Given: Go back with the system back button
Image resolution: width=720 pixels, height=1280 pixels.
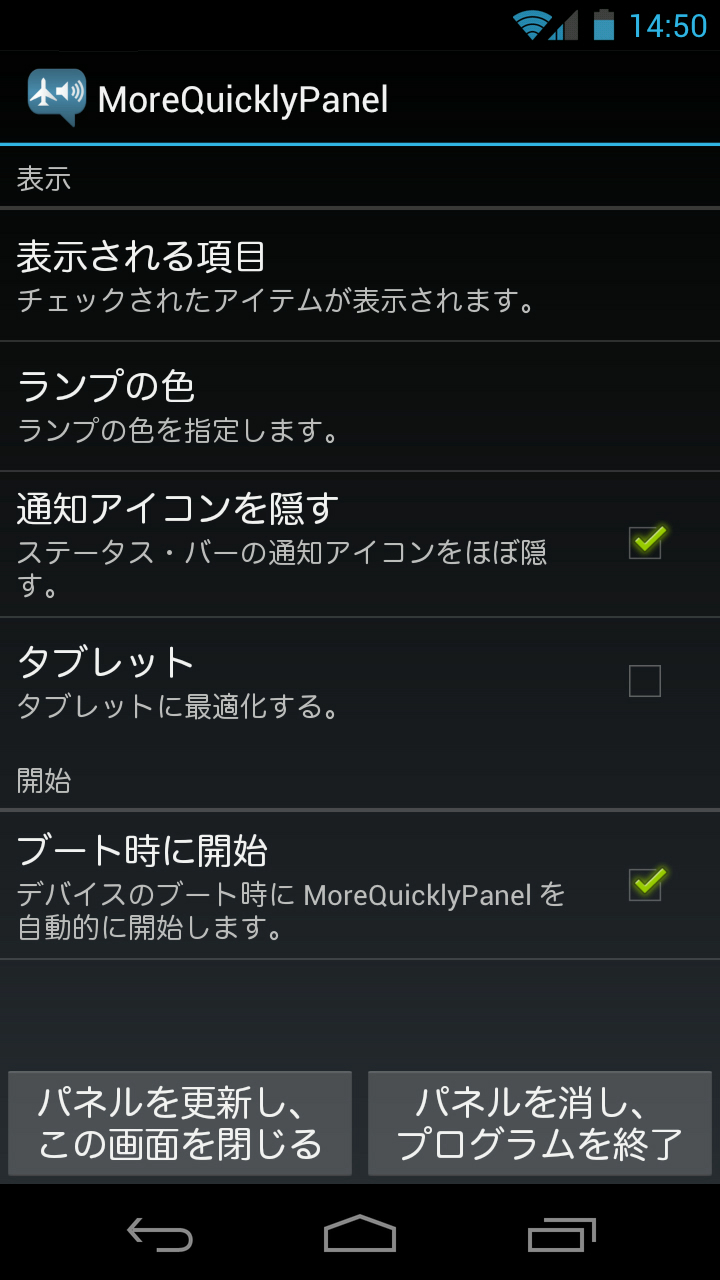Looking at the screenshot, I should pos(160,1235).
